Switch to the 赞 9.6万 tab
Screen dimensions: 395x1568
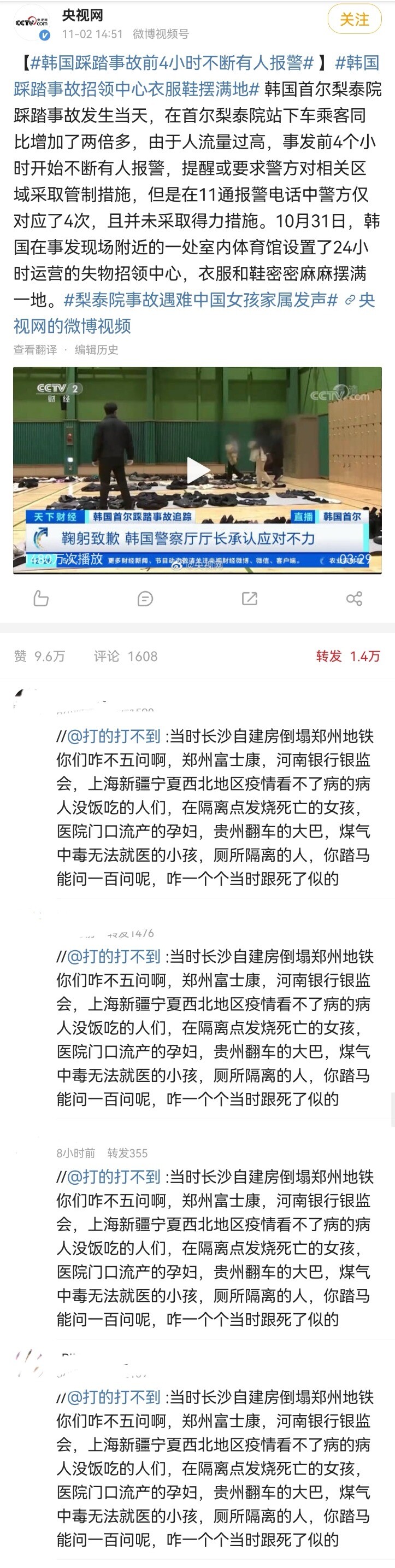39,656
